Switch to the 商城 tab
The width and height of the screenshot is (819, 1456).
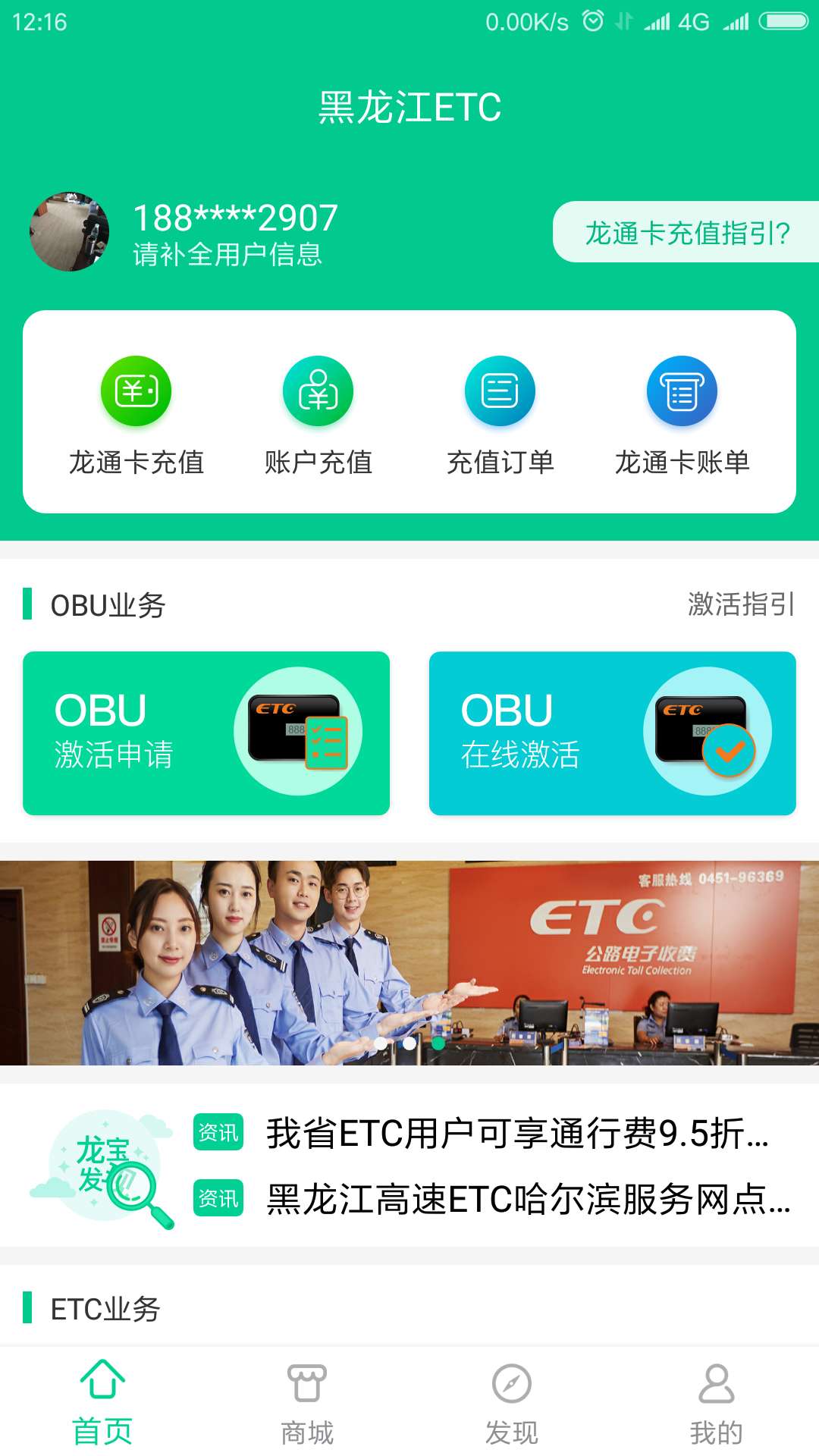click(x=307, y=1403)
